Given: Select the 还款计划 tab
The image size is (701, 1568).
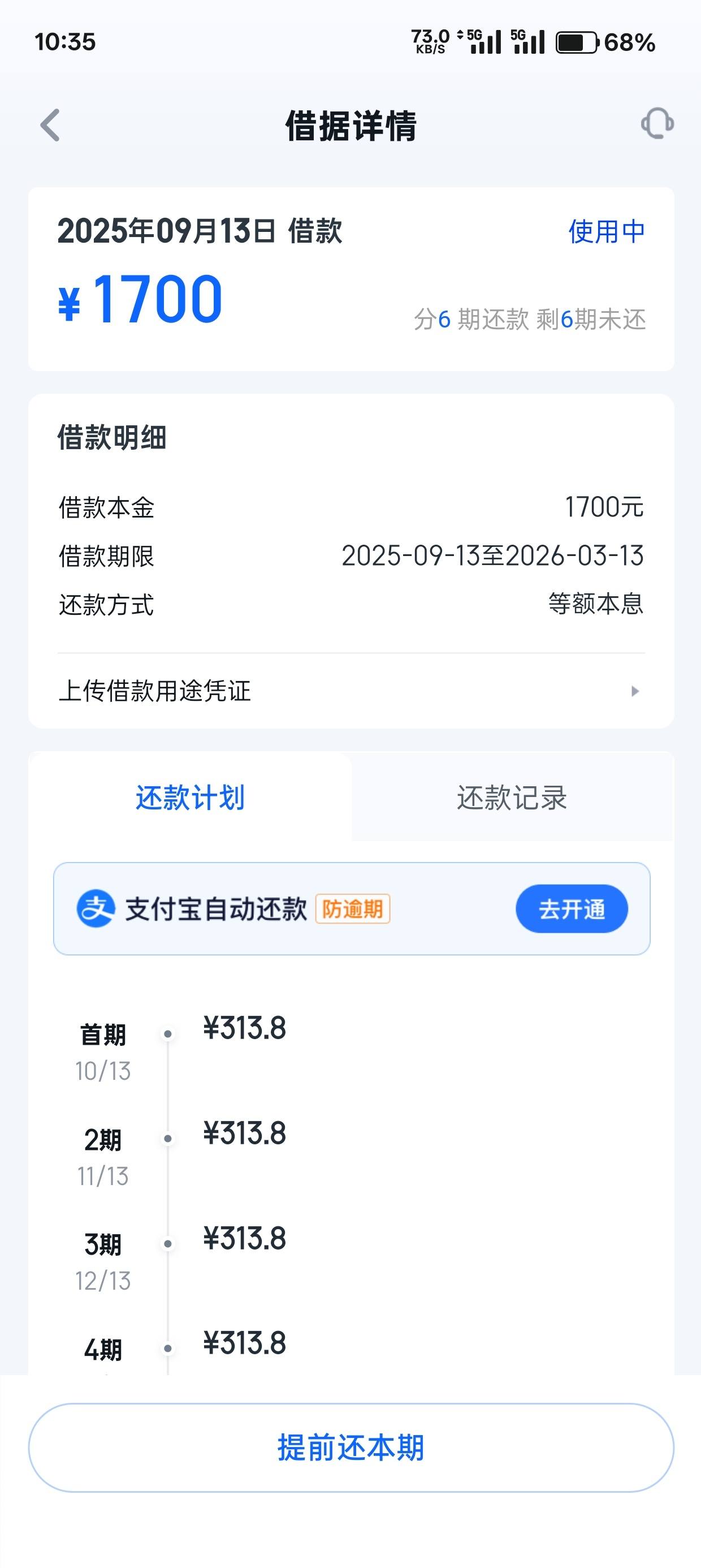Looking at the screenshot, I should click(191, 798).
